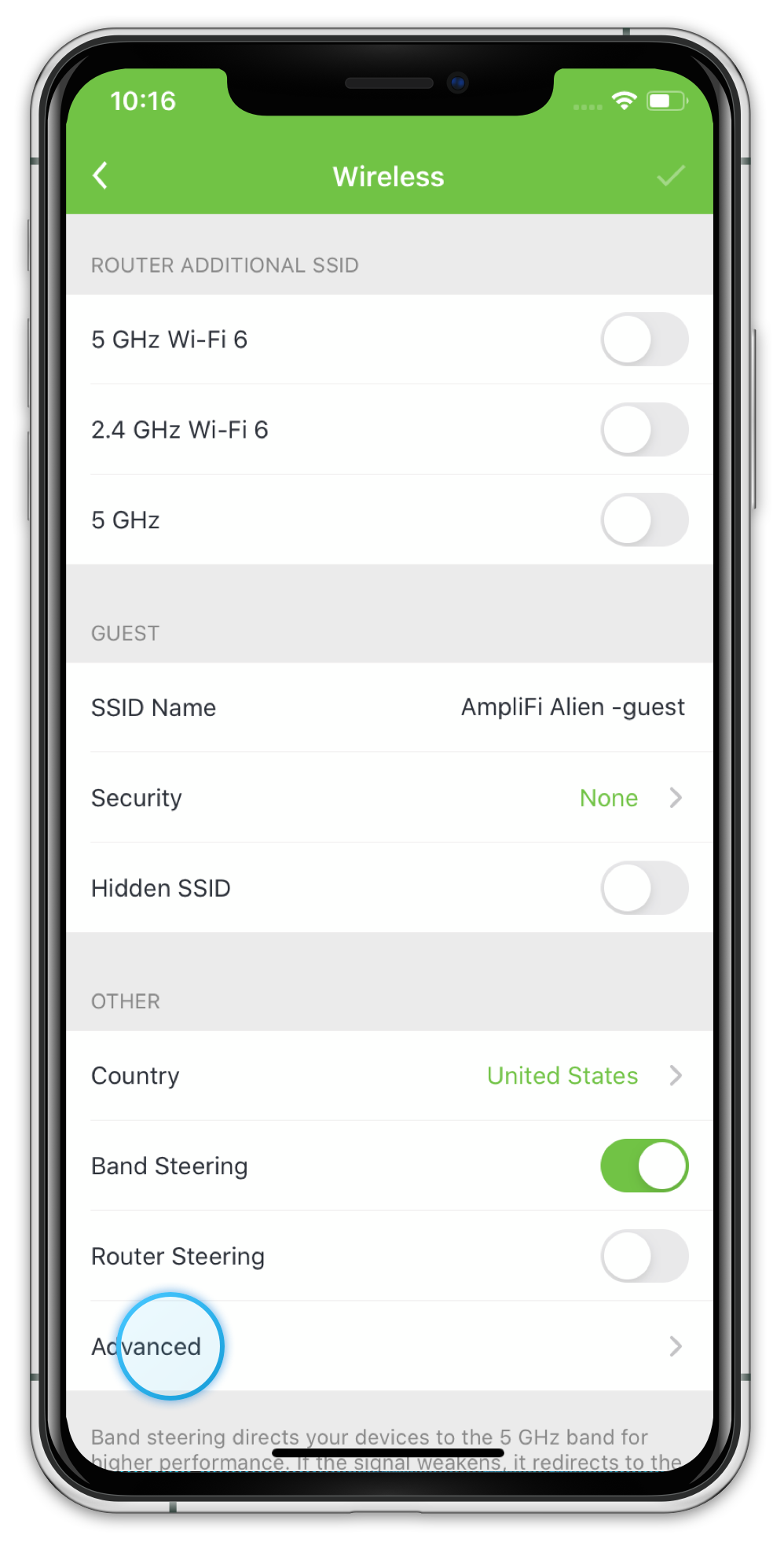Go back from Wireless settings
Image resolution: width=784 pixels, height=1542 pixels.
point(101,176)
